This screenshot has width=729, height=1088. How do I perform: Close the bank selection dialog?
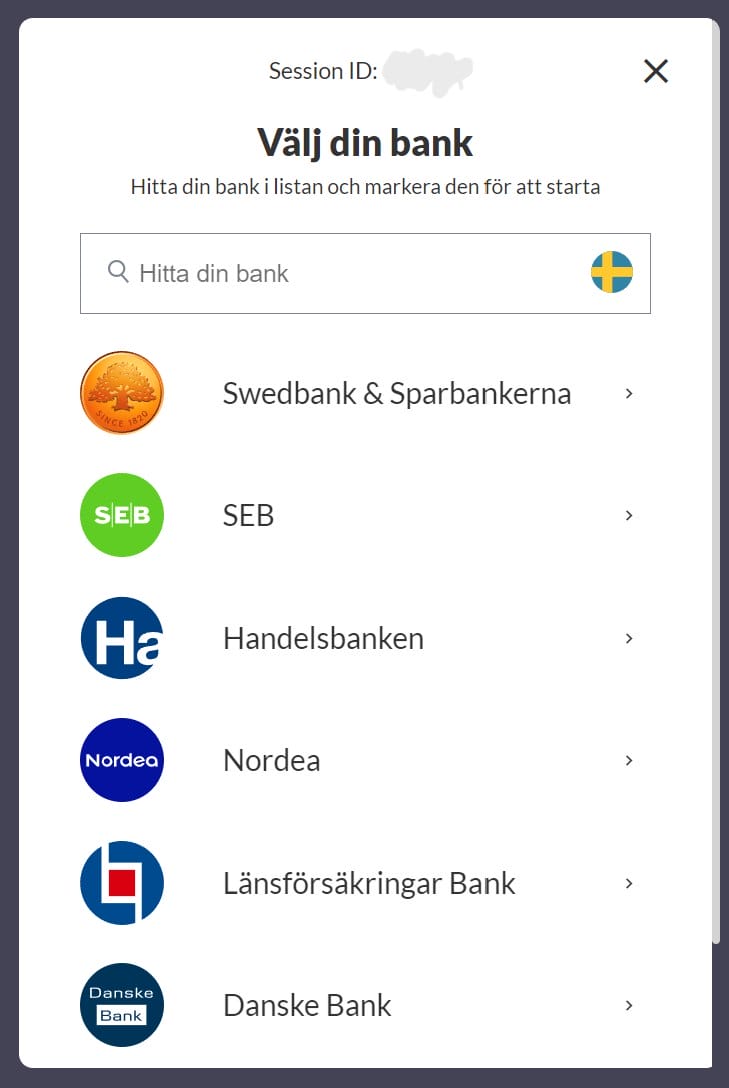pos(655,71)
